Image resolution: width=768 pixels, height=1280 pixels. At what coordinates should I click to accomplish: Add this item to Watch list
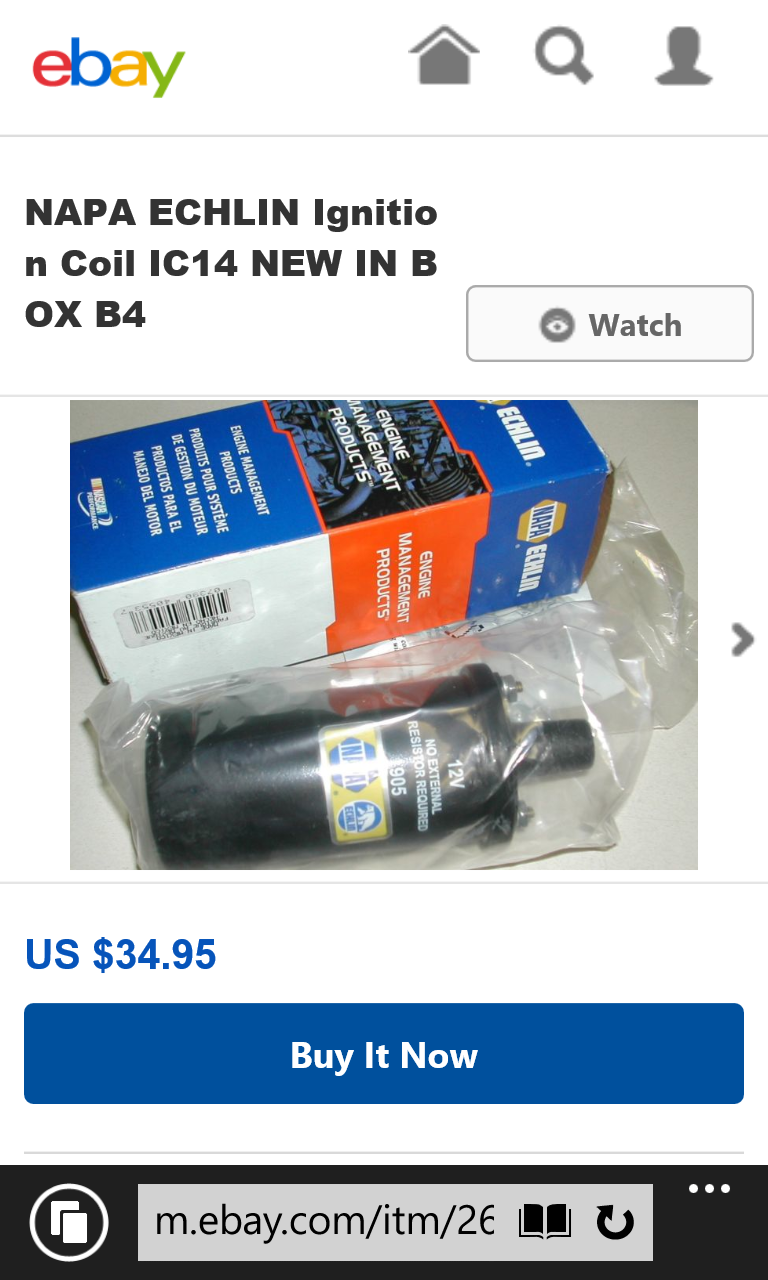[x=610, y=323]
